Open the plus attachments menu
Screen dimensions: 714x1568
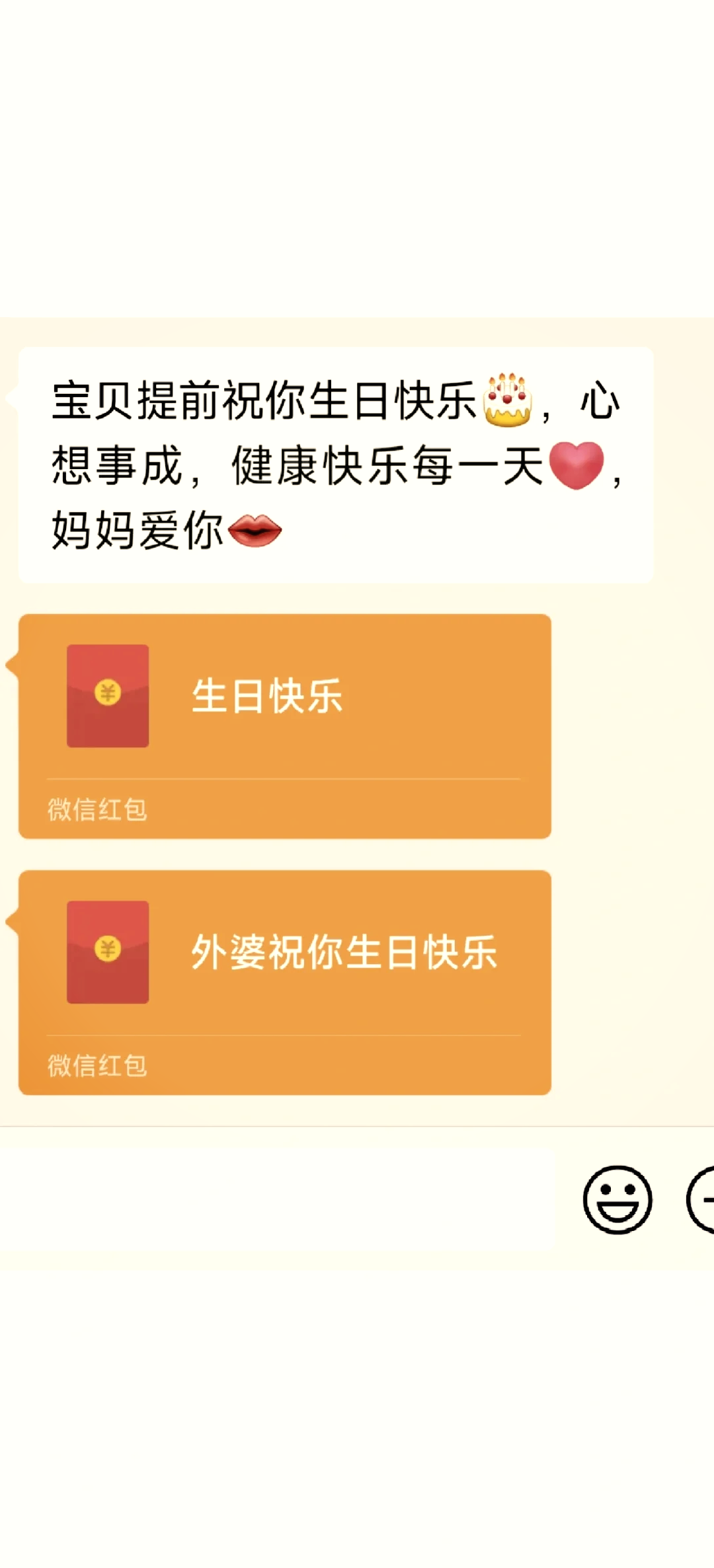click(701, 1199)
